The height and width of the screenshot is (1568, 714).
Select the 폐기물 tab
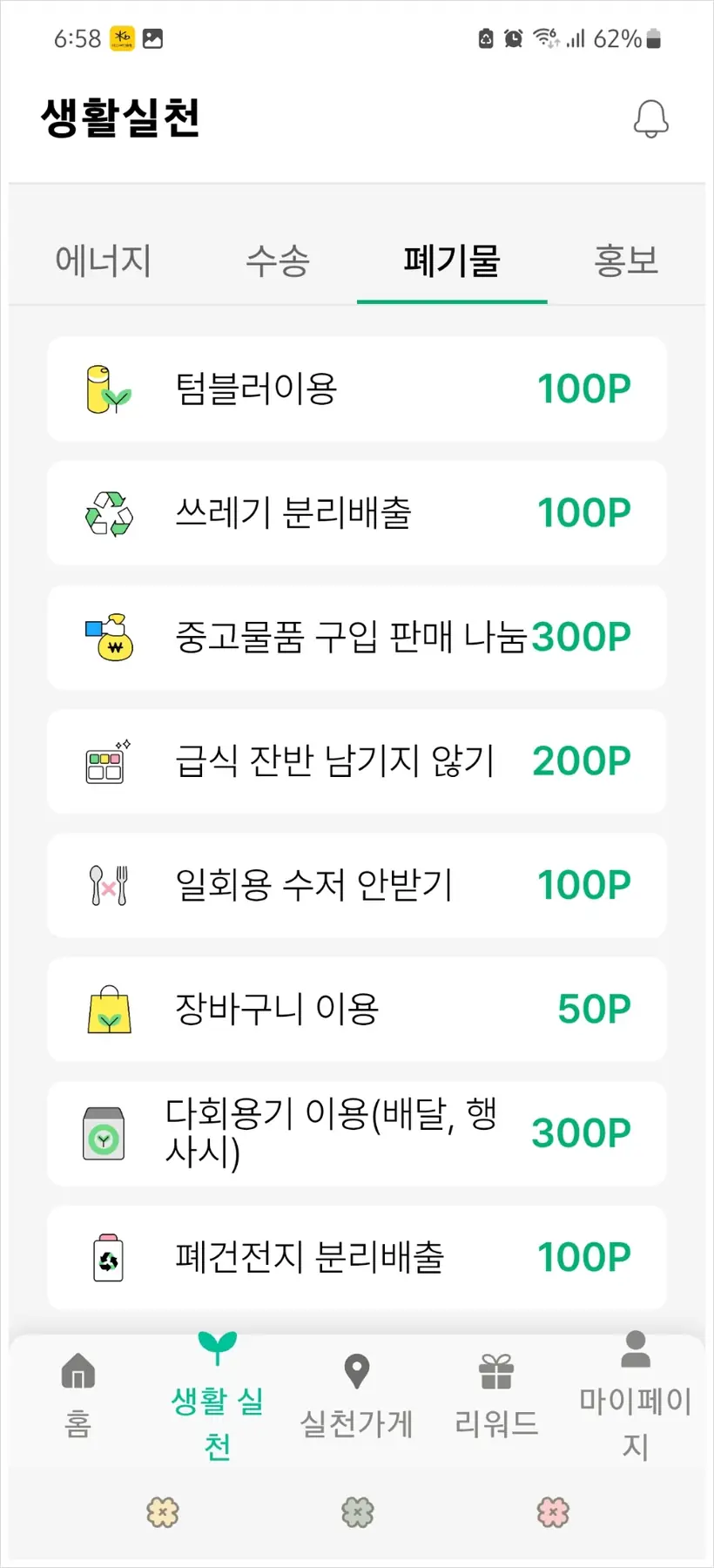coord(452,260)
